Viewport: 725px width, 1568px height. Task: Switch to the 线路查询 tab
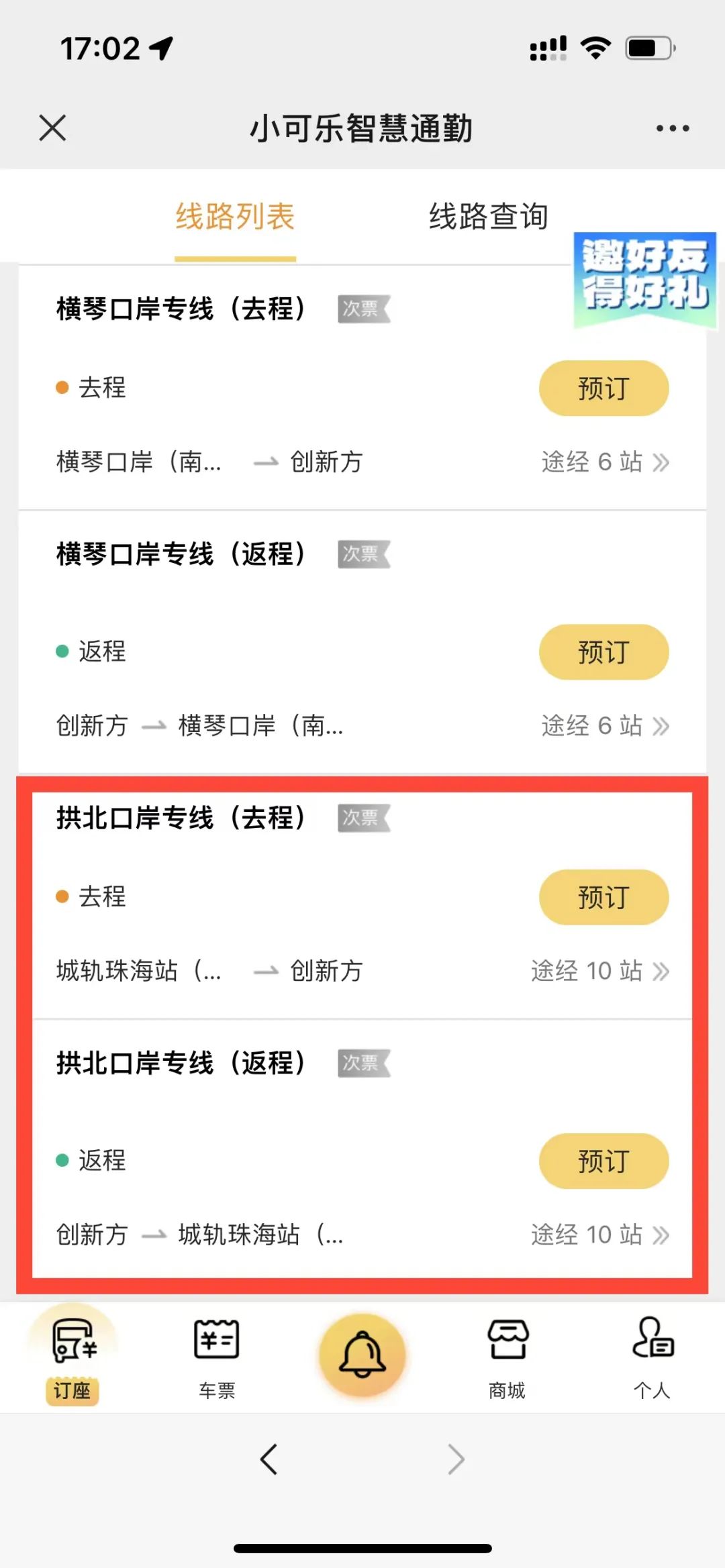click(x=489, y=217)
